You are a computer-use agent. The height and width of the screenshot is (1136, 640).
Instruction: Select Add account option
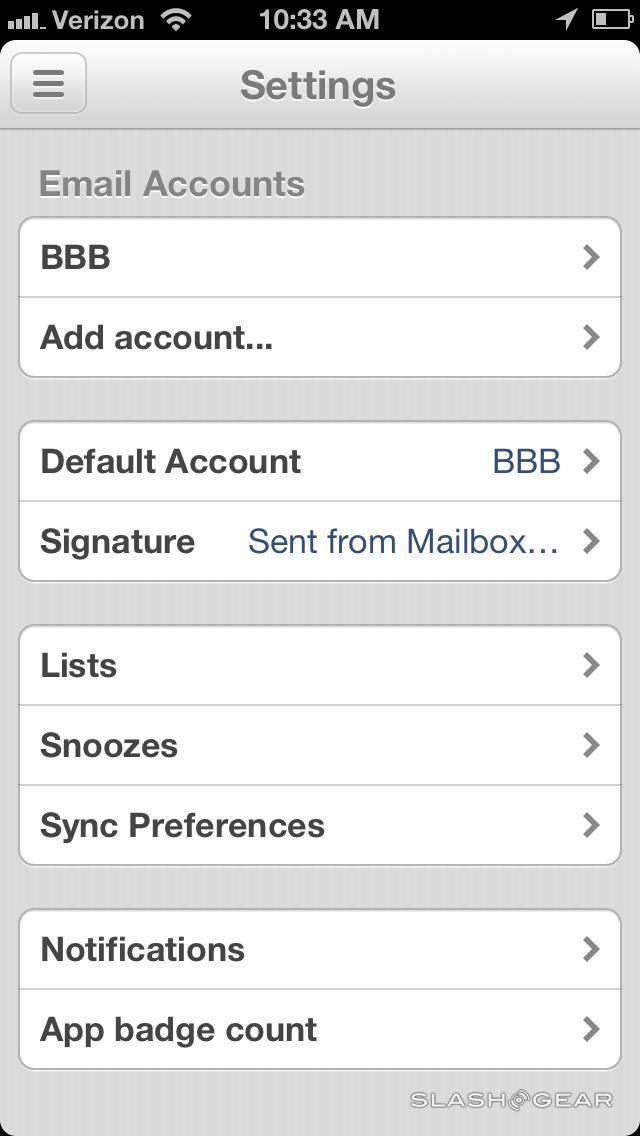[320, 338]
